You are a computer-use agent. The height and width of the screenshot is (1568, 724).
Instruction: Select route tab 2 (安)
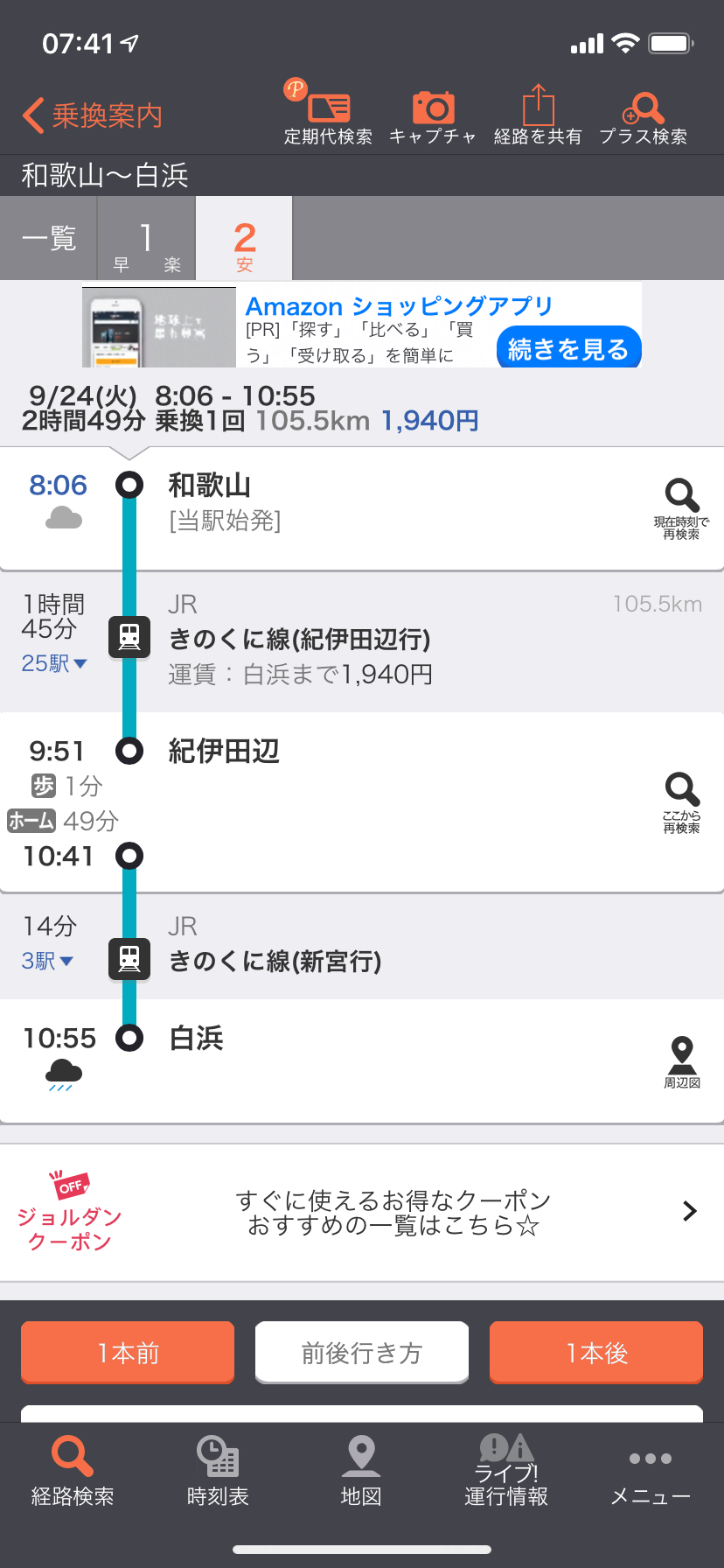coord(244,240)
